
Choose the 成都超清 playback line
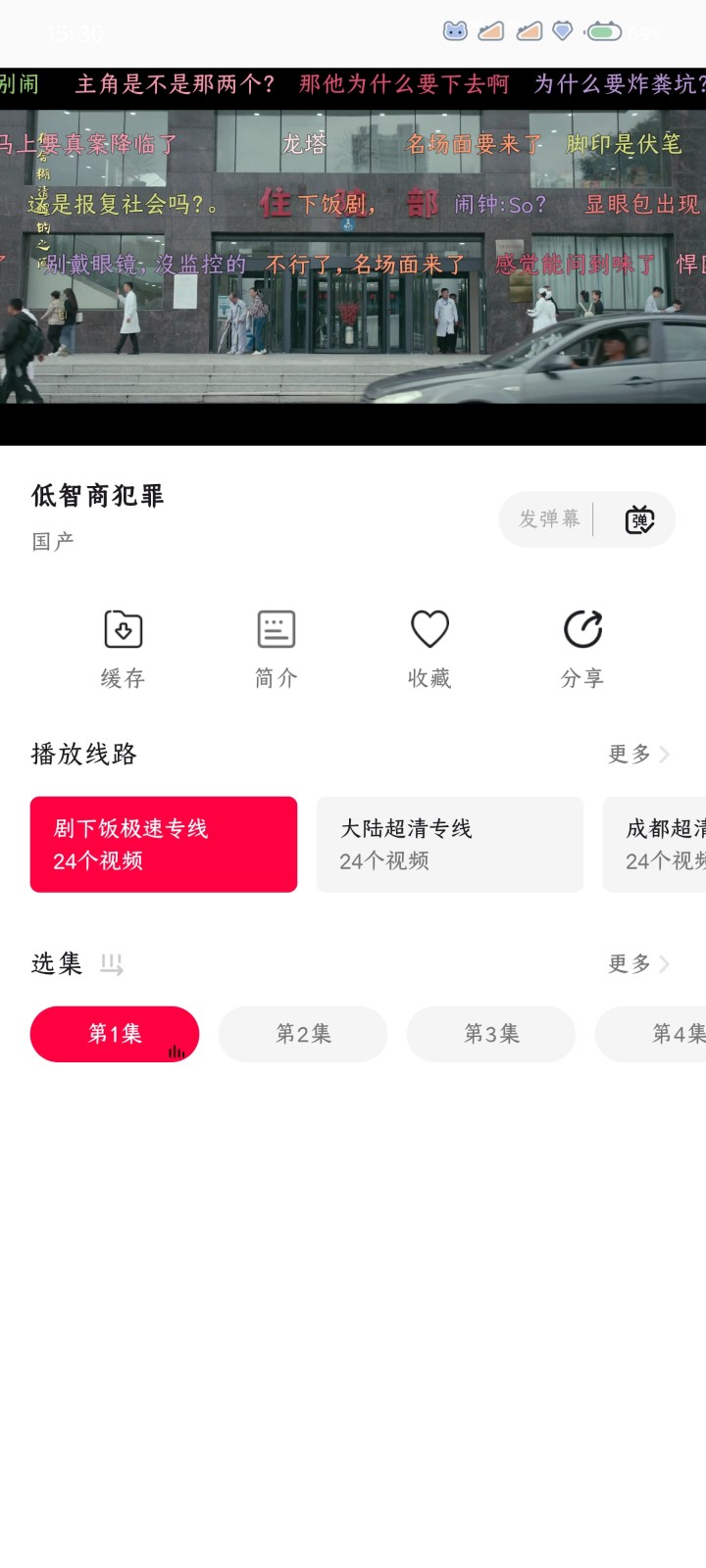coord(654,845)
